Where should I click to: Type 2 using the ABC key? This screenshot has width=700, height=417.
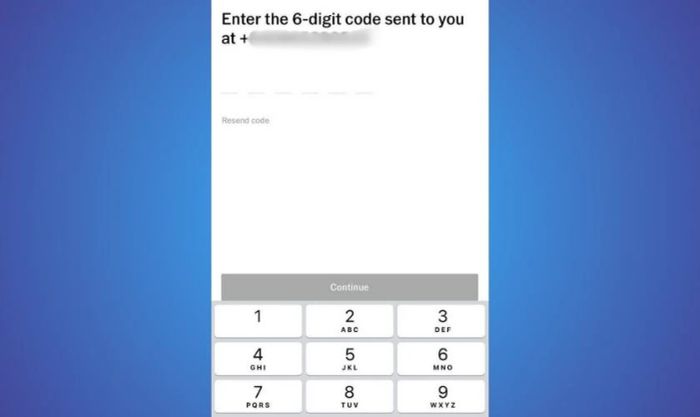pyautogui.click(x=349, y=320)
